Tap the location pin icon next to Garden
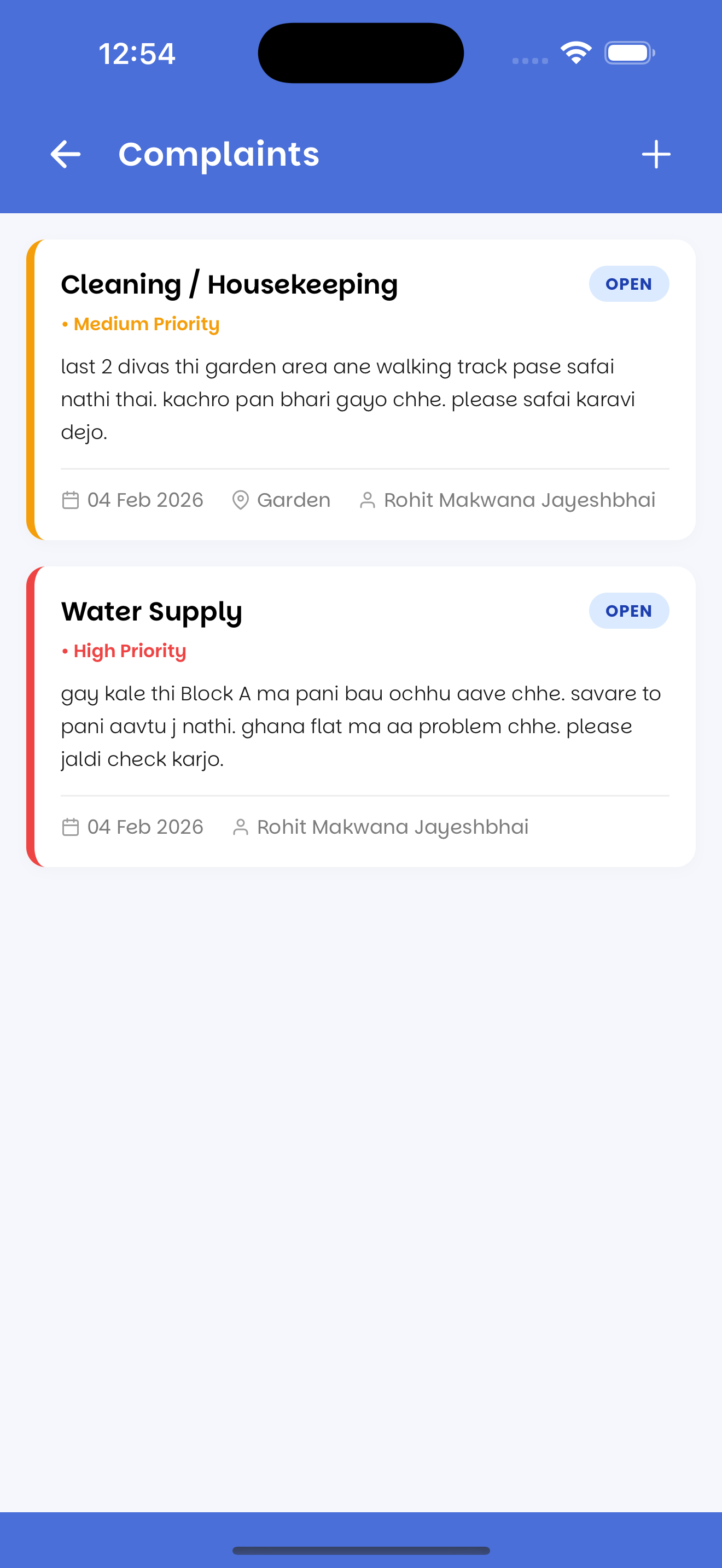This screenshot has width=722, height=1568. (241, 500)
